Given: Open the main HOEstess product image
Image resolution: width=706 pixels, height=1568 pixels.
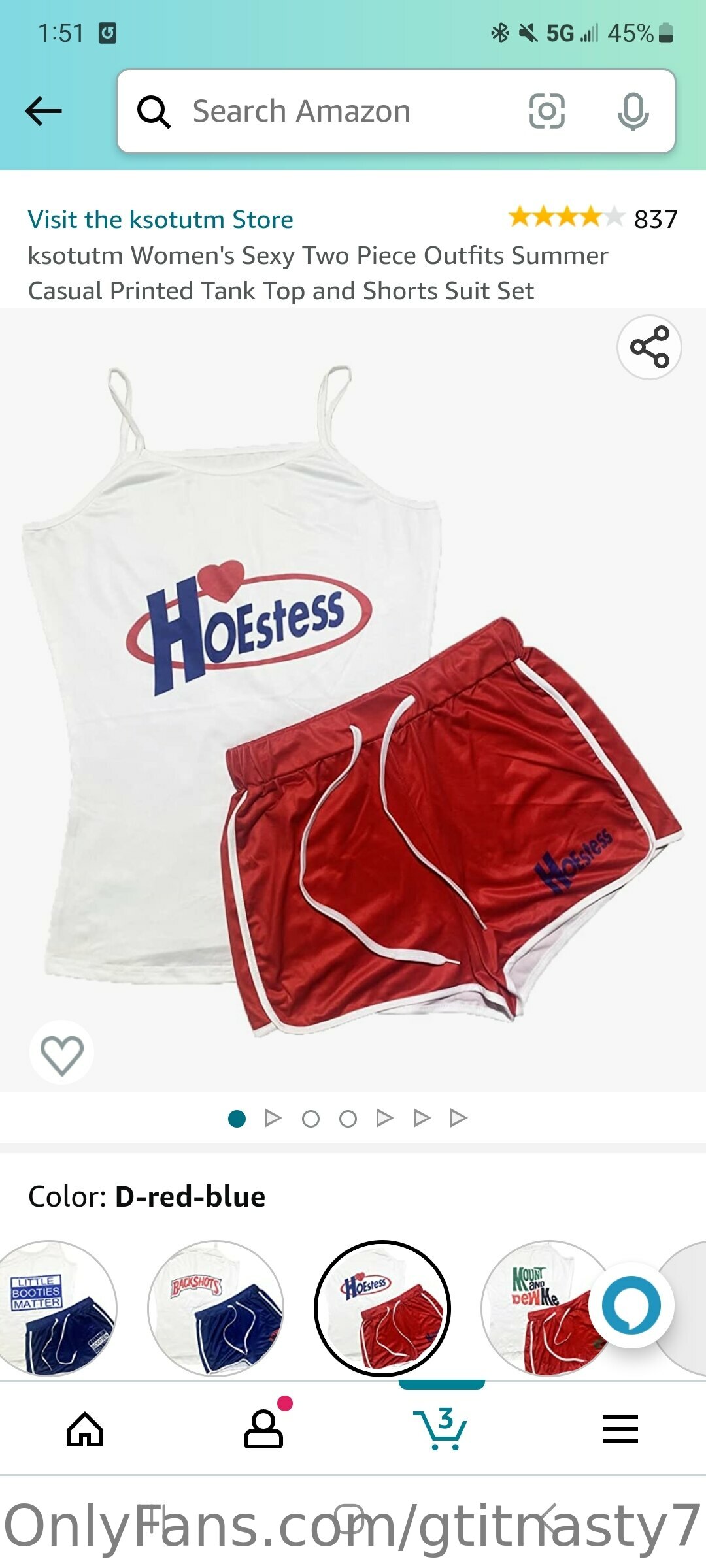Looking at the screenshot, I should point(353,700).
